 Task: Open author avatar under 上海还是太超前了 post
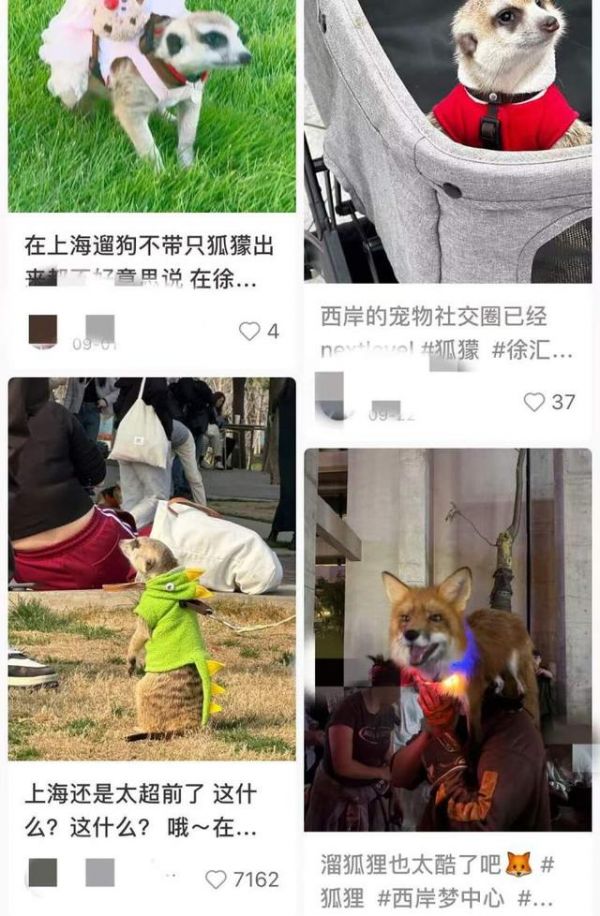pos(43,873)
